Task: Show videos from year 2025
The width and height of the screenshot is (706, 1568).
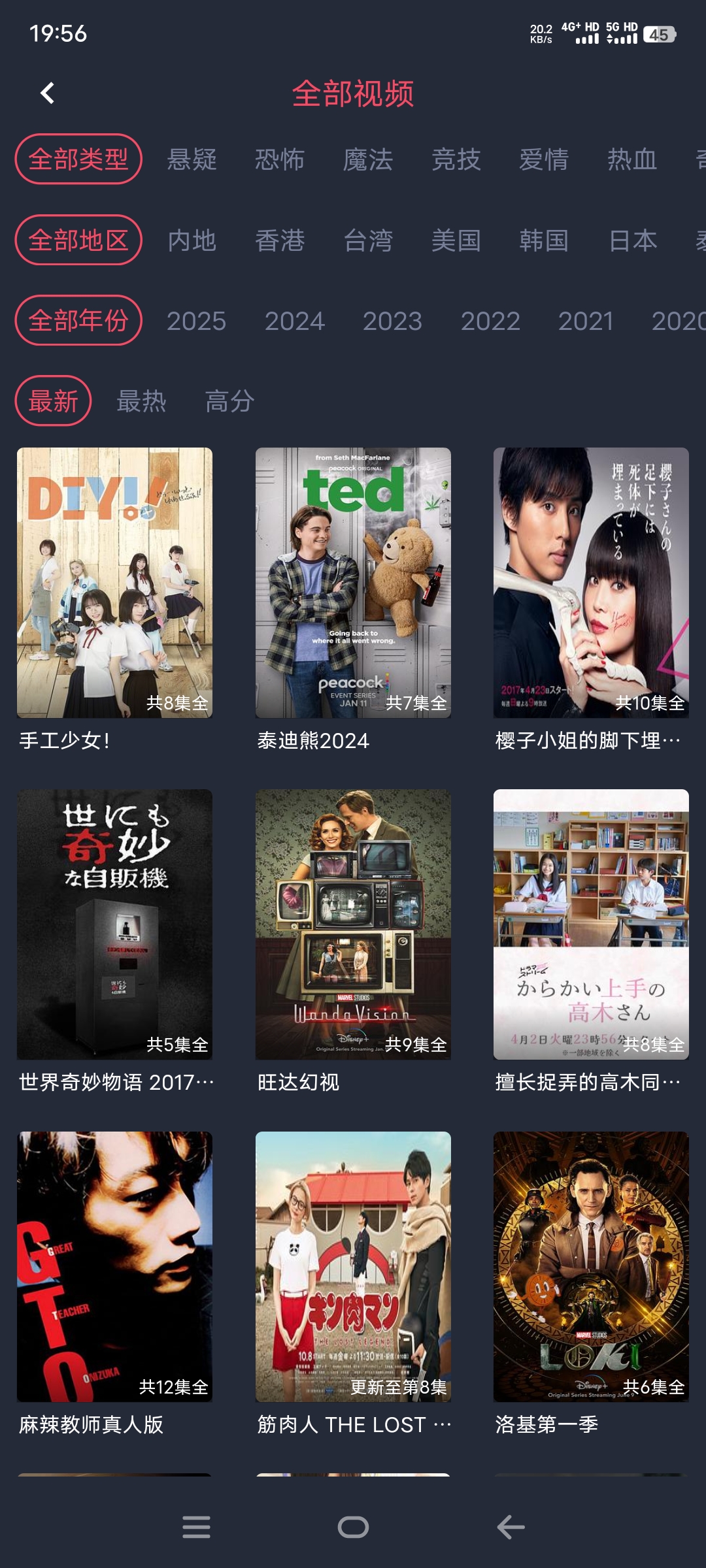Action: (196, 321)
